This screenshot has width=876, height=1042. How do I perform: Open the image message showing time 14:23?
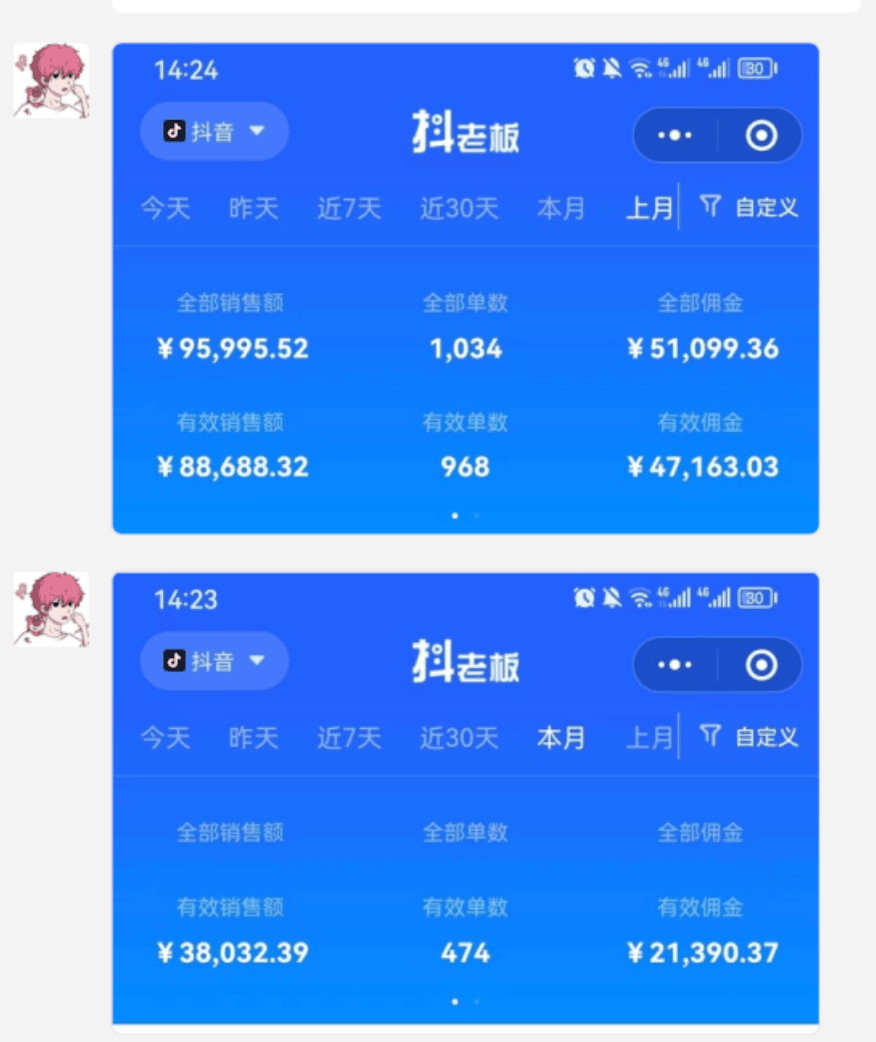465,800
